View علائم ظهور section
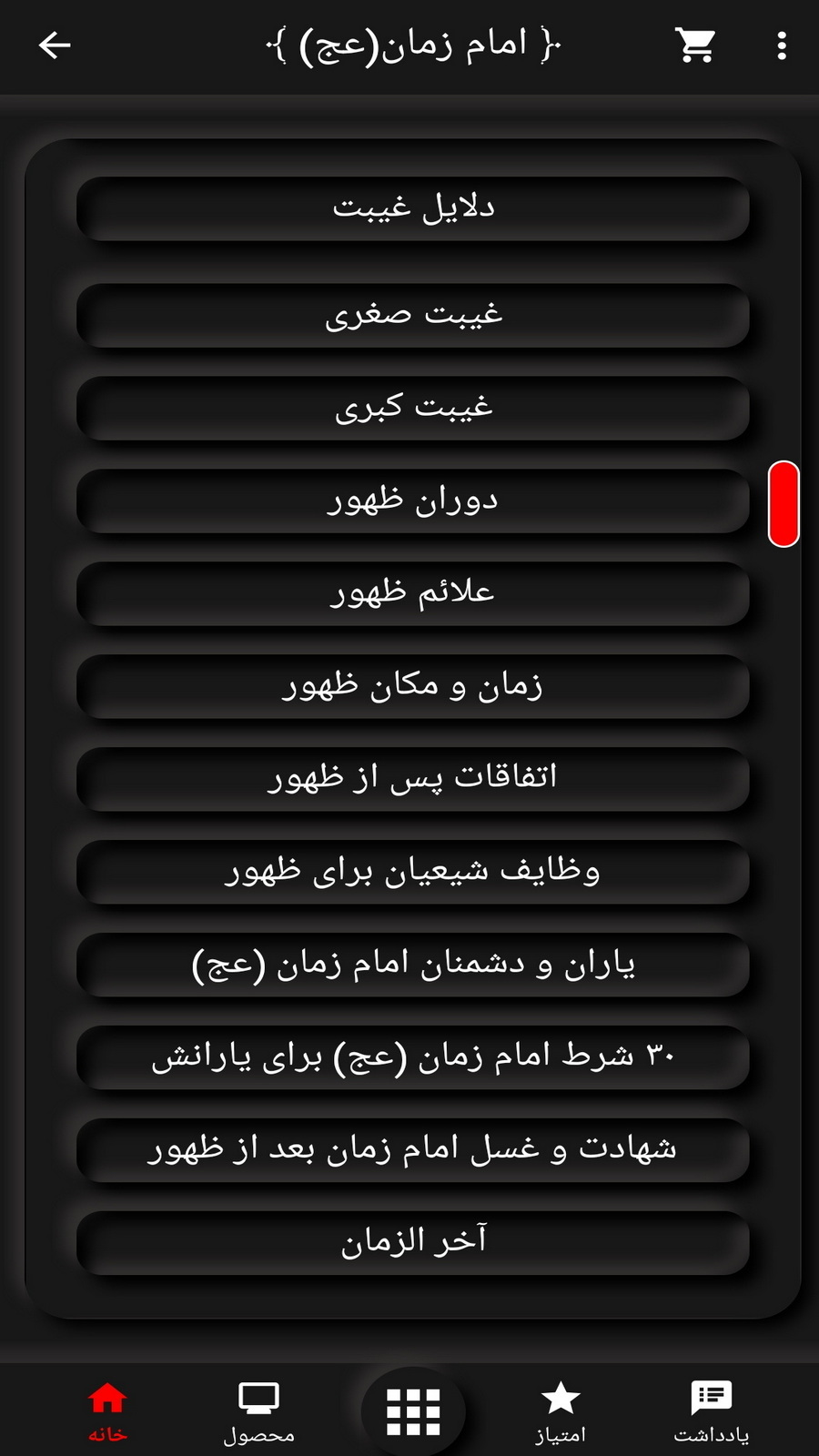The image size is (819, 1456). pyautogui.click(x=413, y=593)
